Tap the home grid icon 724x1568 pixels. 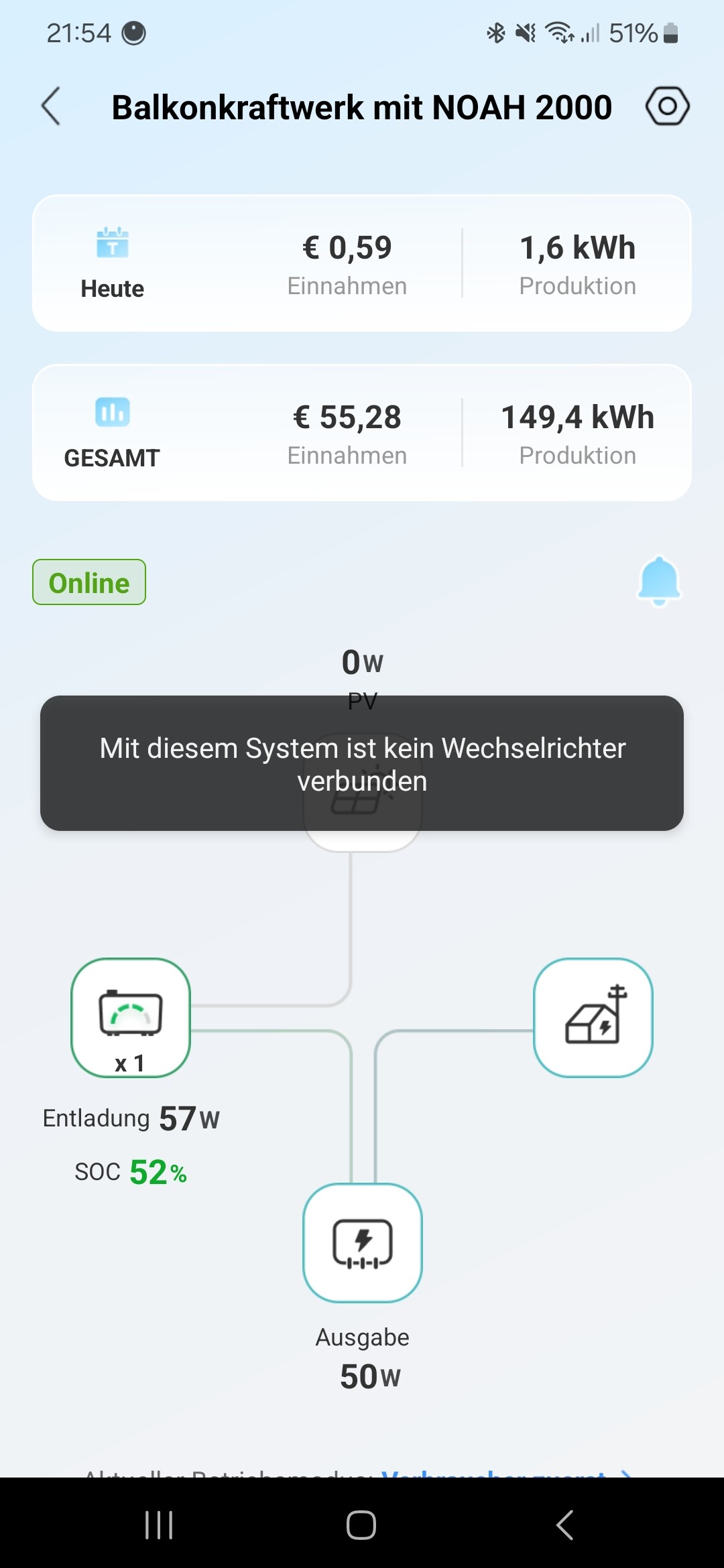pyautogui.click(x=593, y=1017)
